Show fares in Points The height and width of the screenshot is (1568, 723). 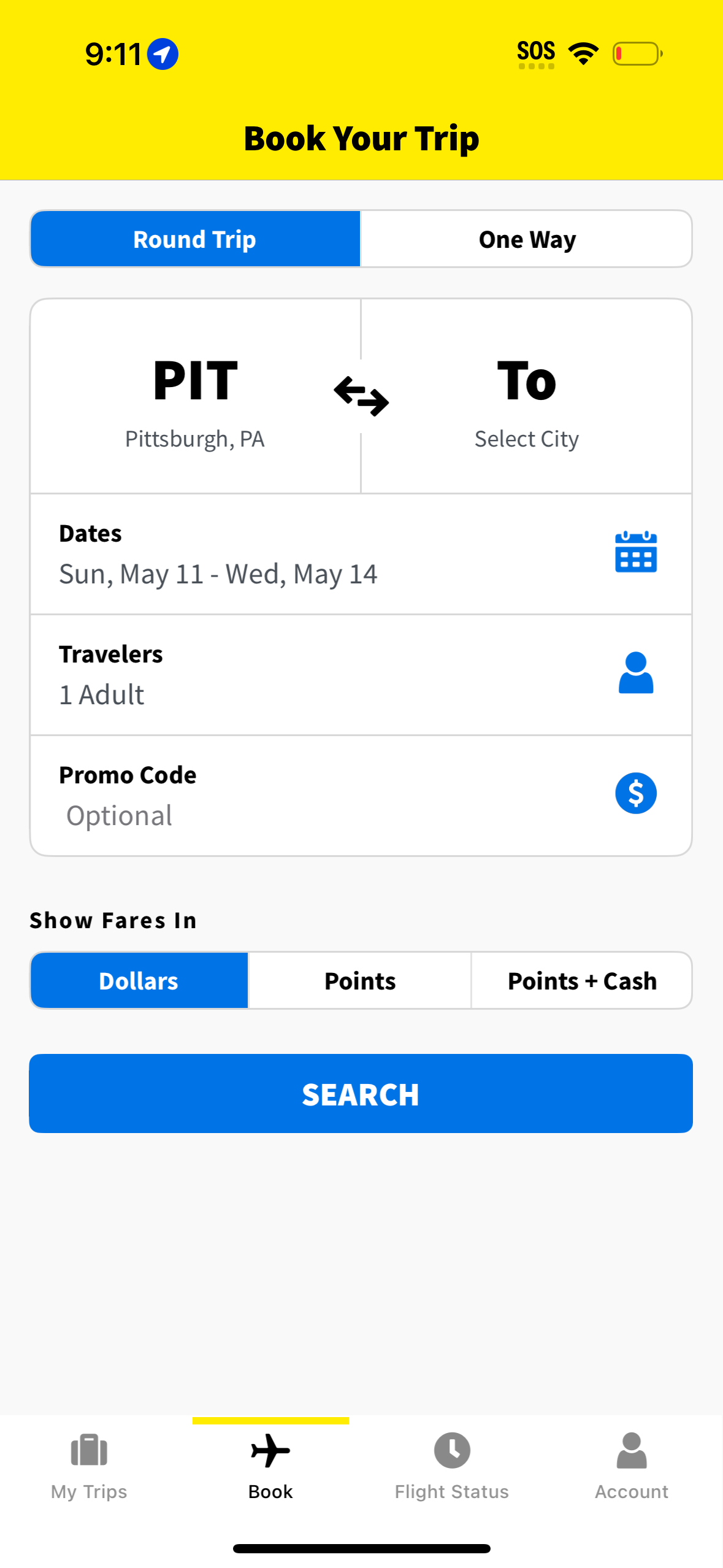(359, 980)
